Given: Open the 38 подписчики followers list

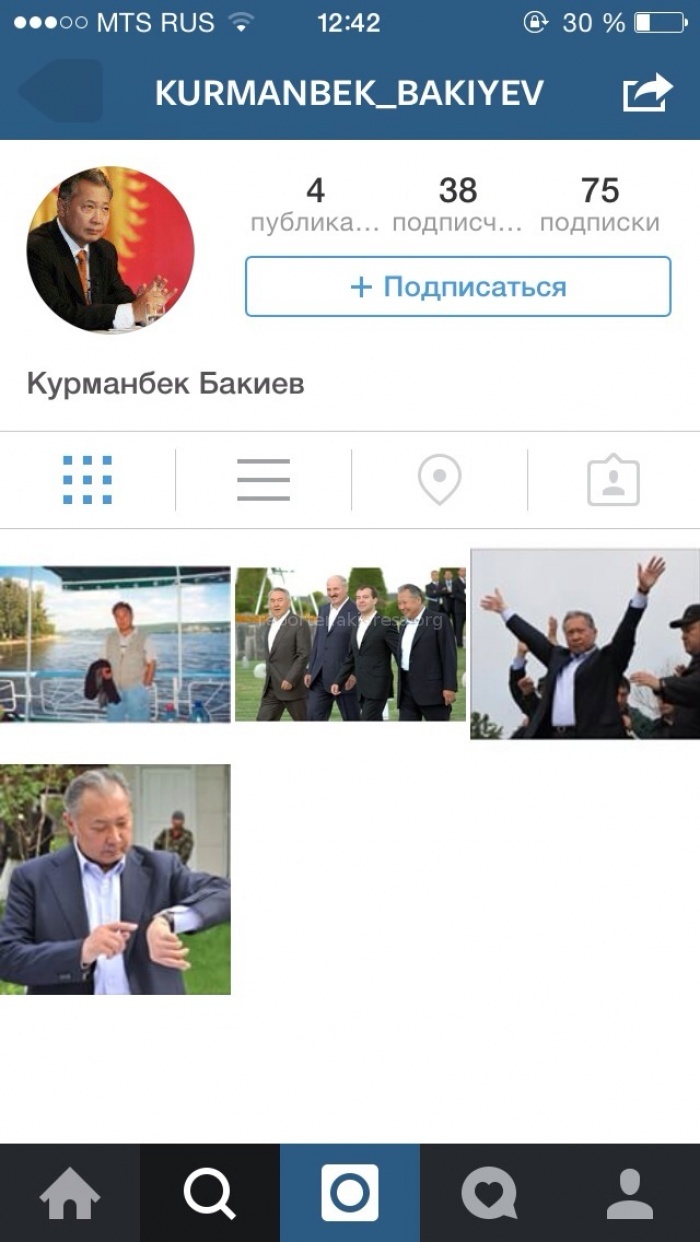Looking at the screenshot, I should point(458,205).
